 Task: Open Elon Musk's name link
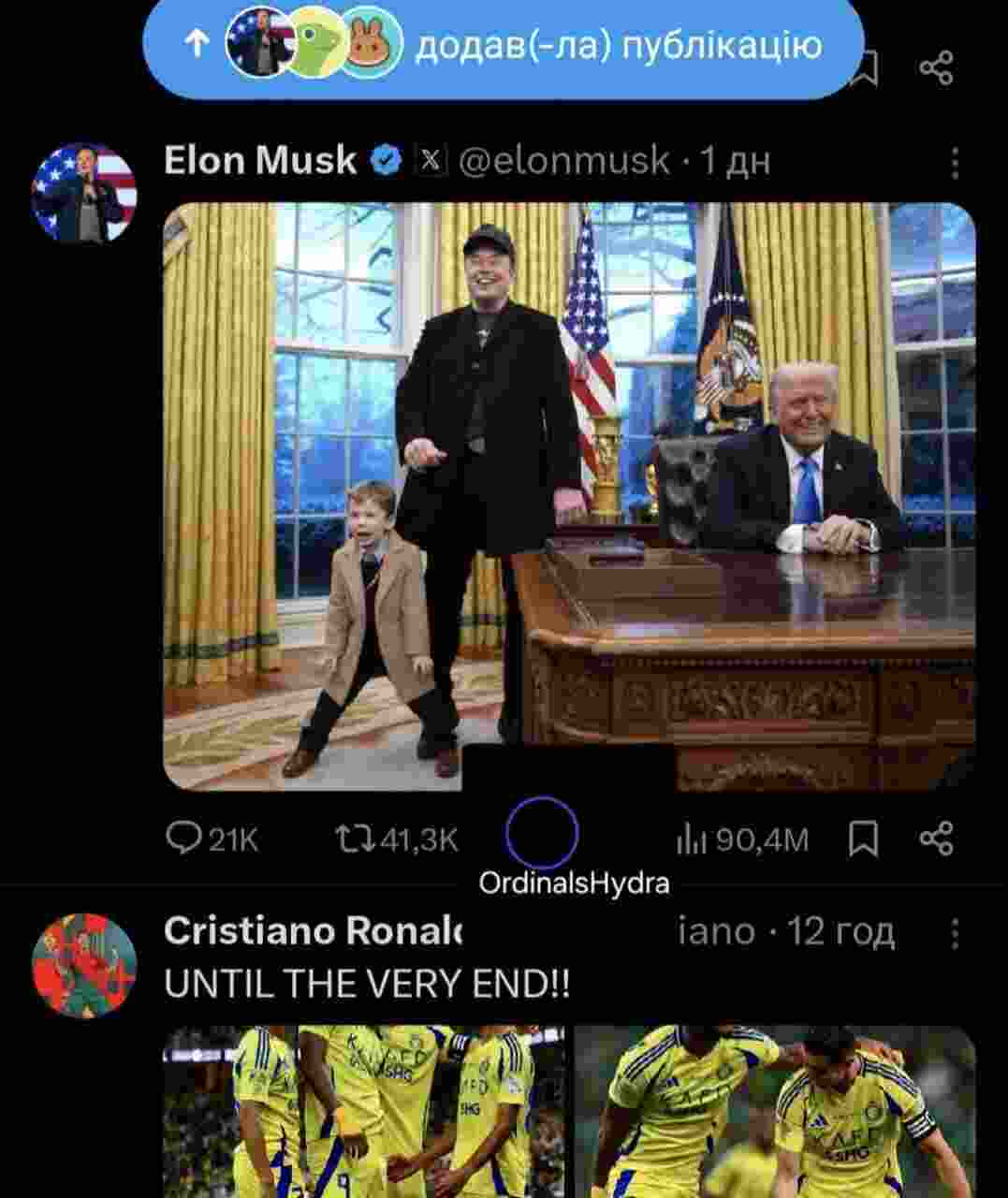tap(259, 161)
